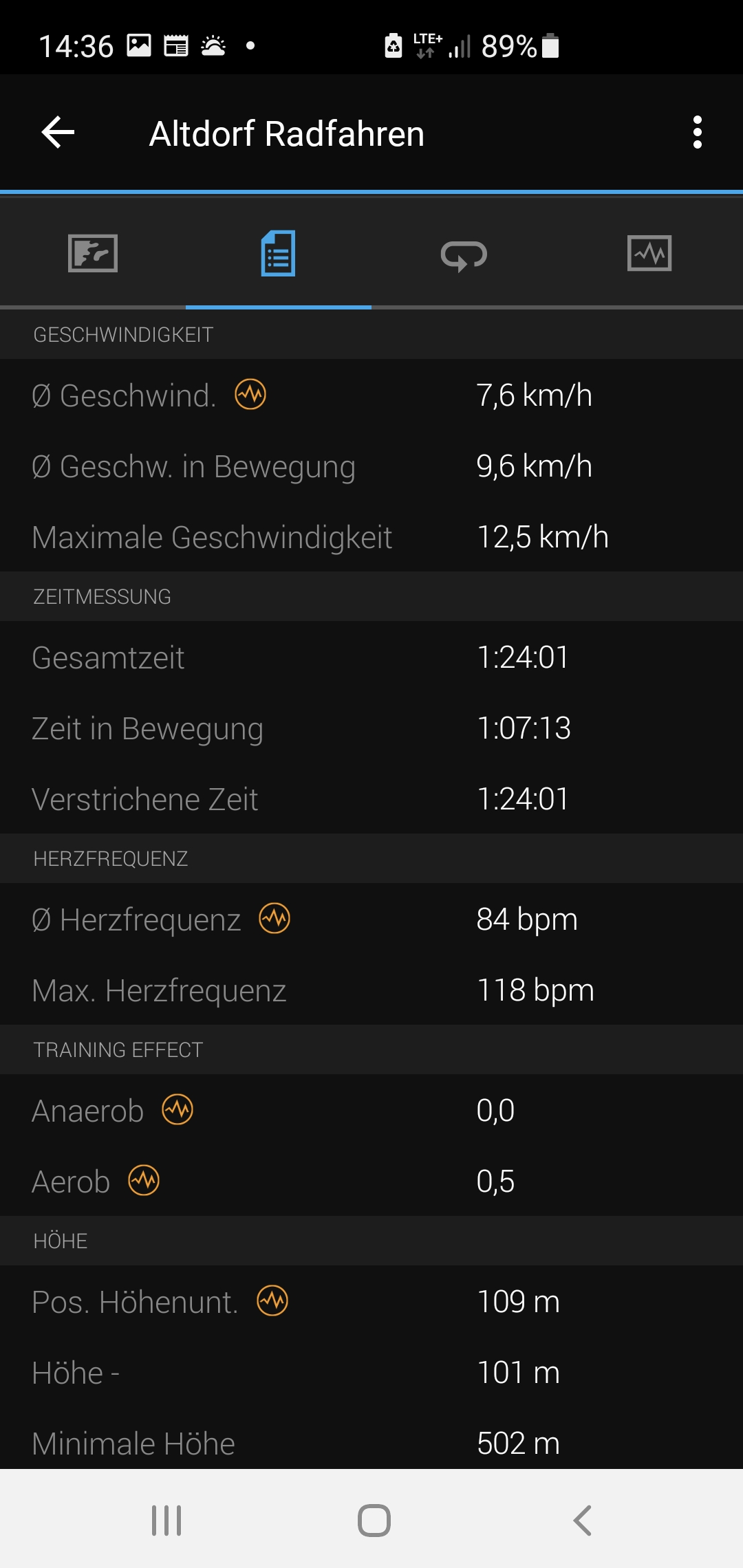743x1568 pixels.
Task: Open the insights icon beside Anaerob
Action: tap(177, 1110)
